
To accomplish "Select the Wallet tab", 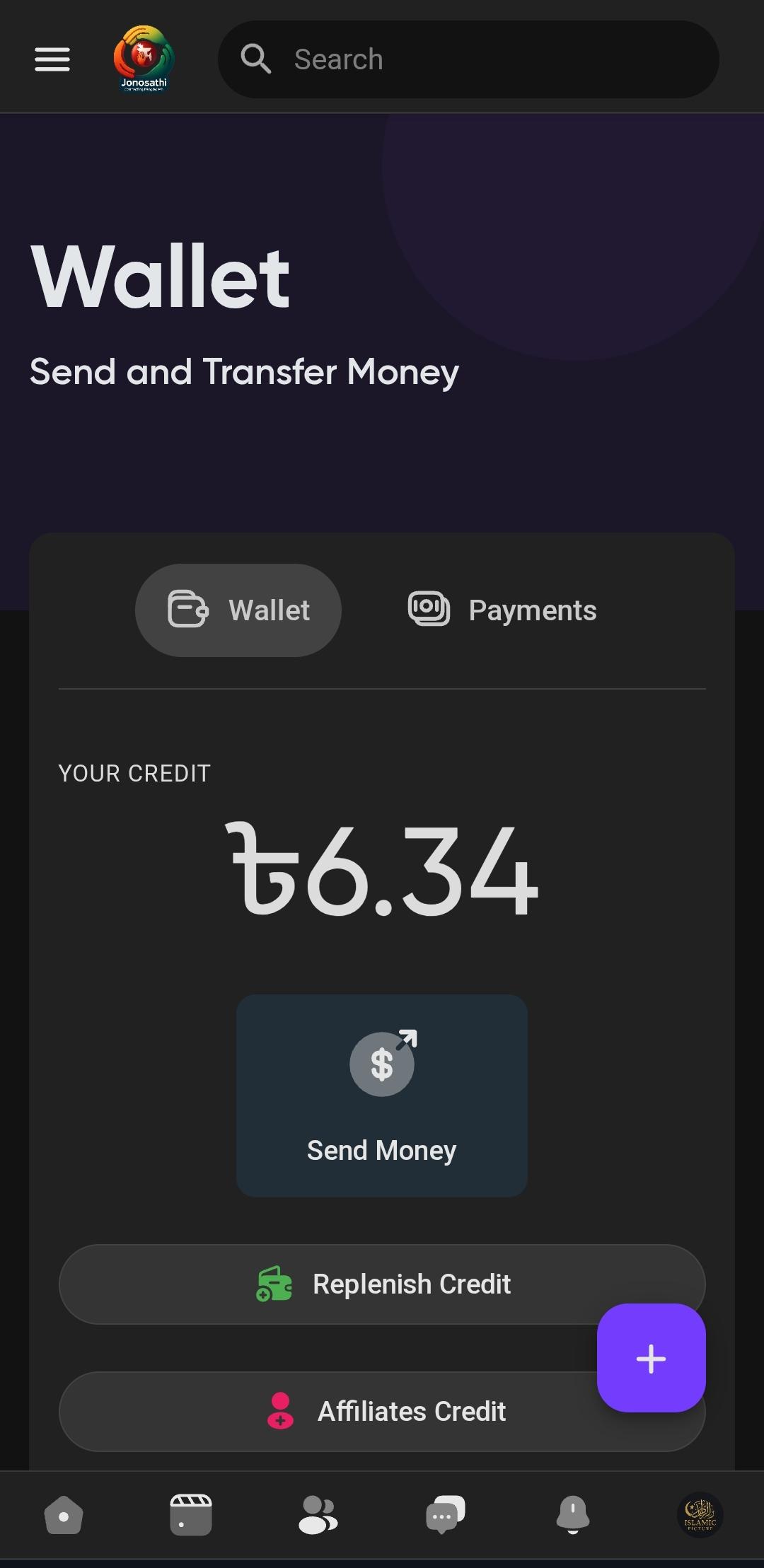I will coord(238,610).
